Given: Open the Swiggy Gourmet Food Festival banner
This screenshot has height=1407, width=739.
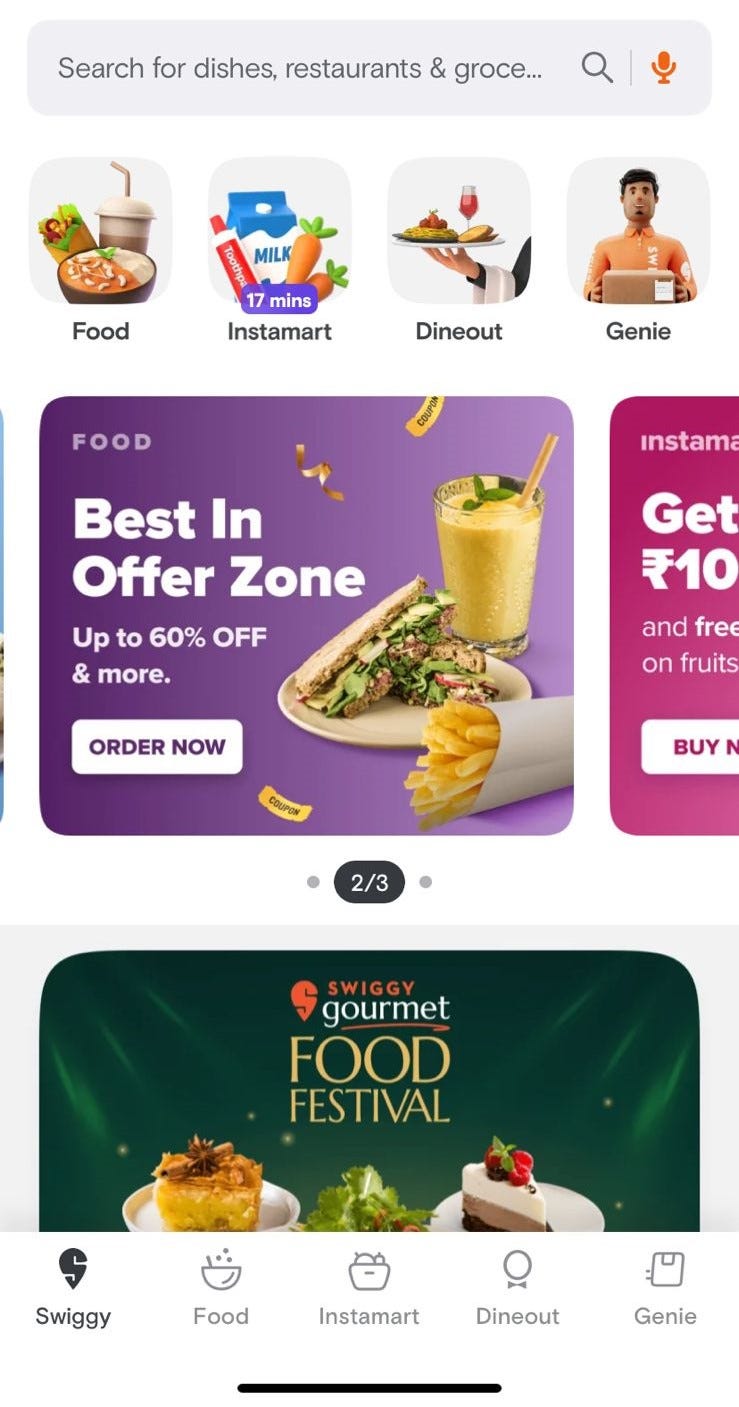Looking at the screenshot, I should [x=369, y=1090].
